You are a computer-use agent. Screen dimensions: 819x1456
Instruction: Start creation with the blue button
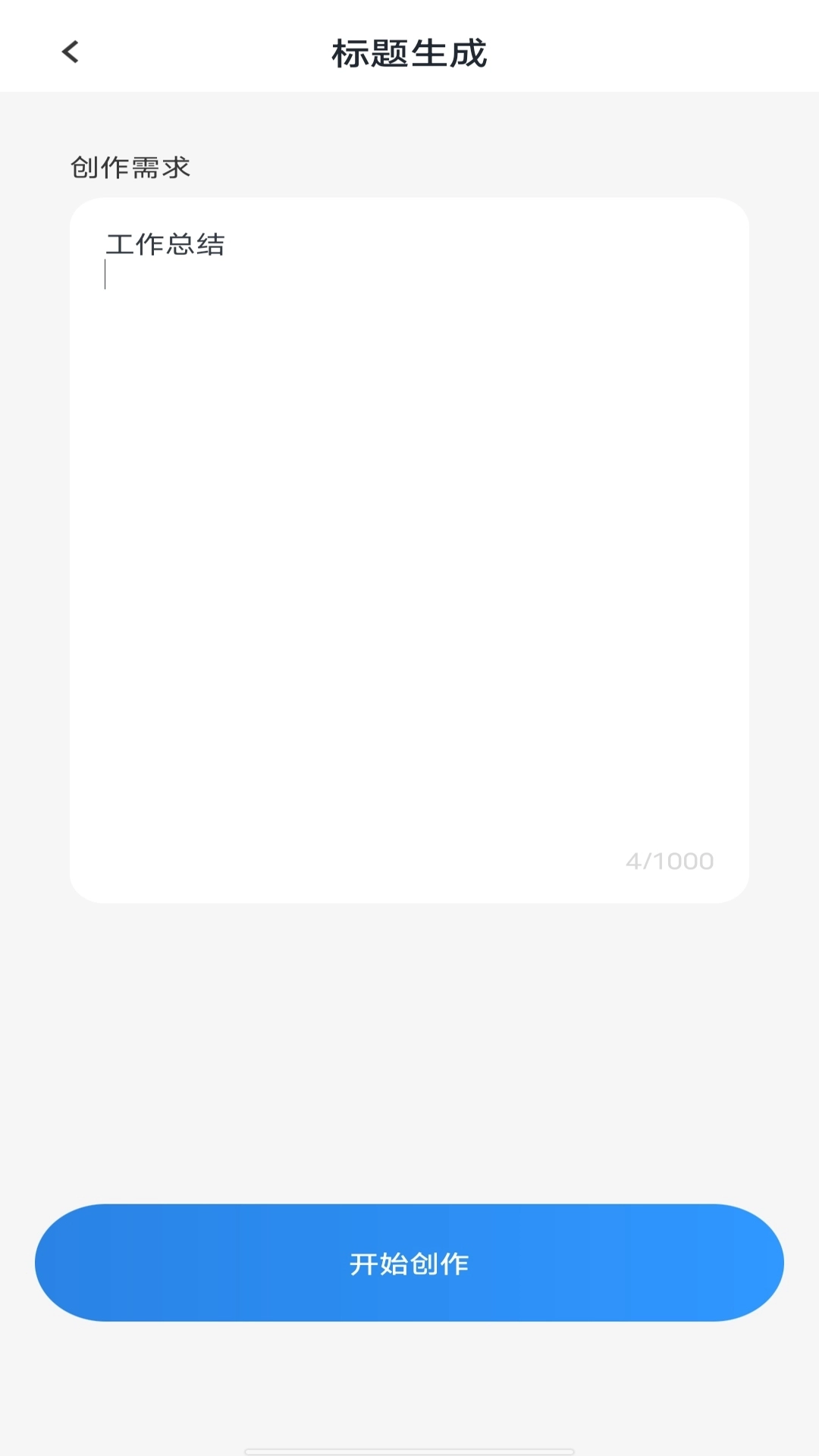pyautogui.click(x=409, y=1263)
